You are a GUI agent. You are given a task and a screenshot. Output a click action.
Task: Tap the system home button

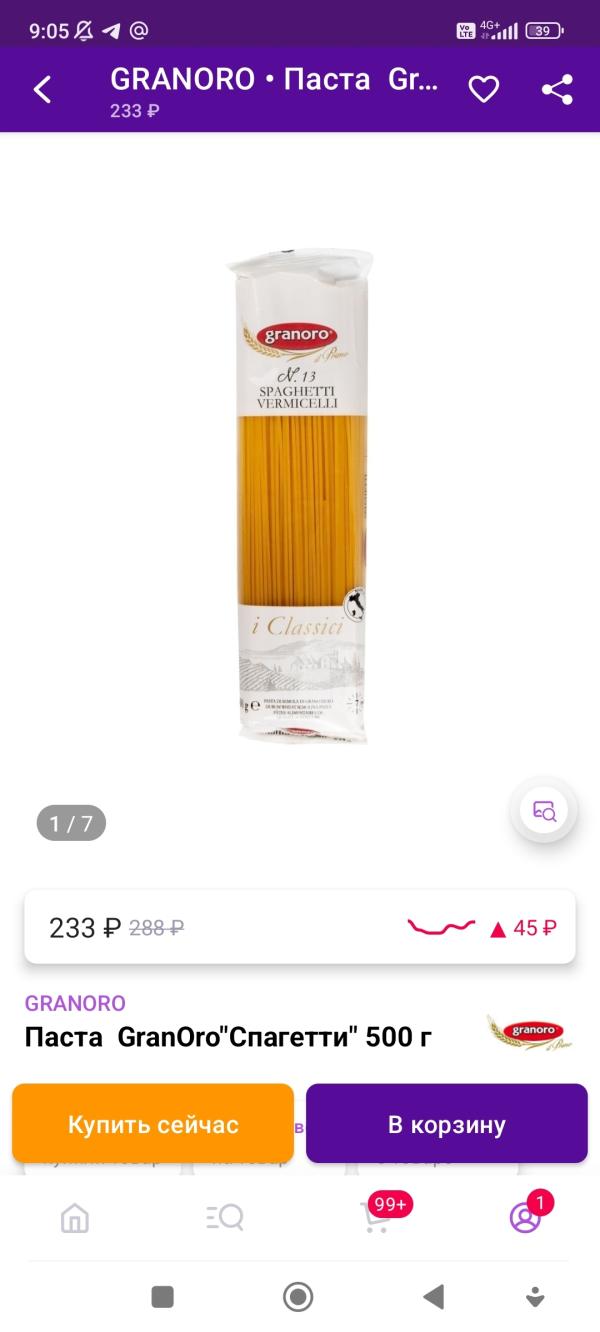pyautogui.click(x=298, y=1297)
